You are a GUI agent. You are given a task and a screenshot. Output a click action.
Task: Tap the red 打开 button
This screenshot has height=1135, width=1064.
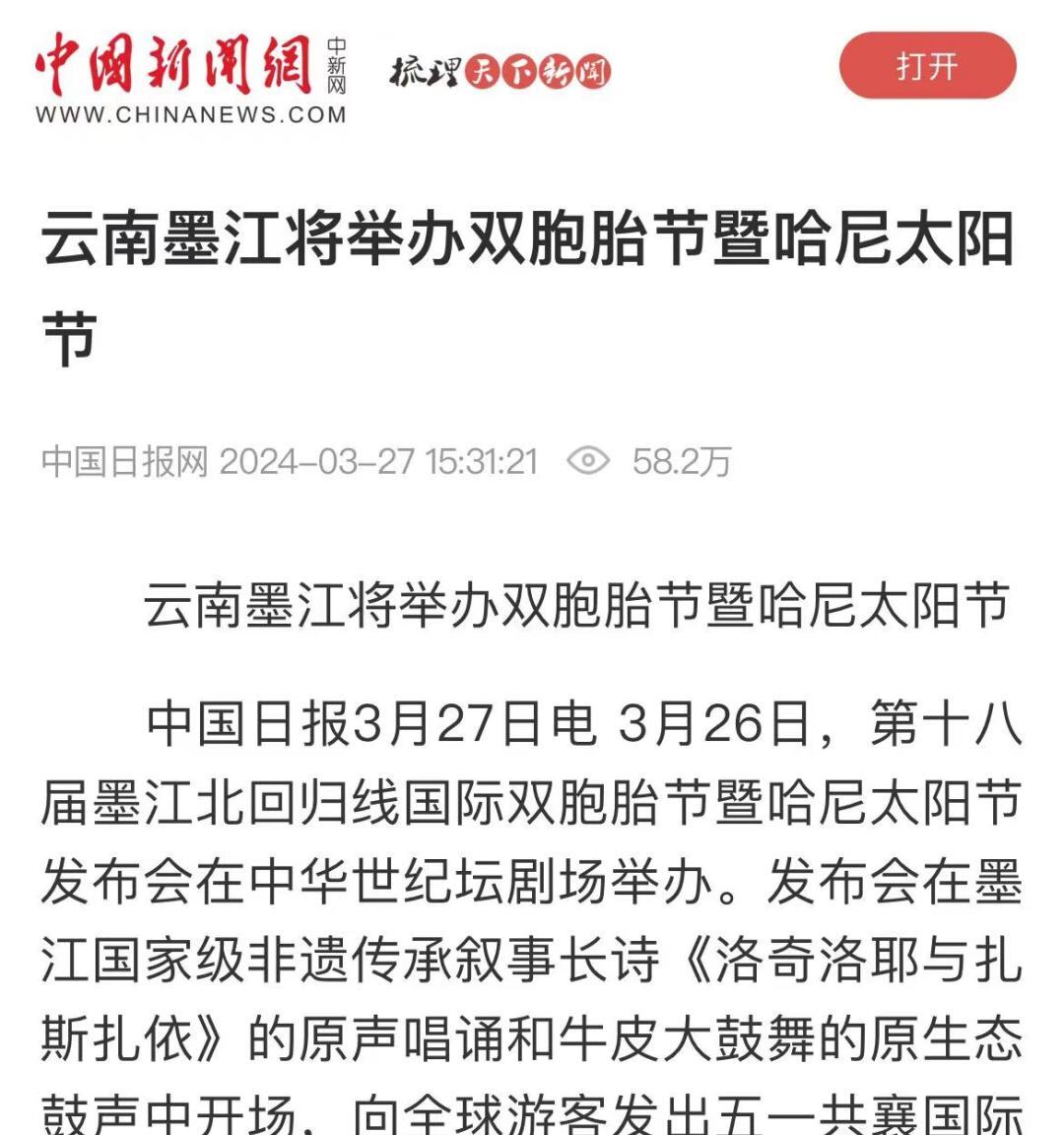click(926, 66)
